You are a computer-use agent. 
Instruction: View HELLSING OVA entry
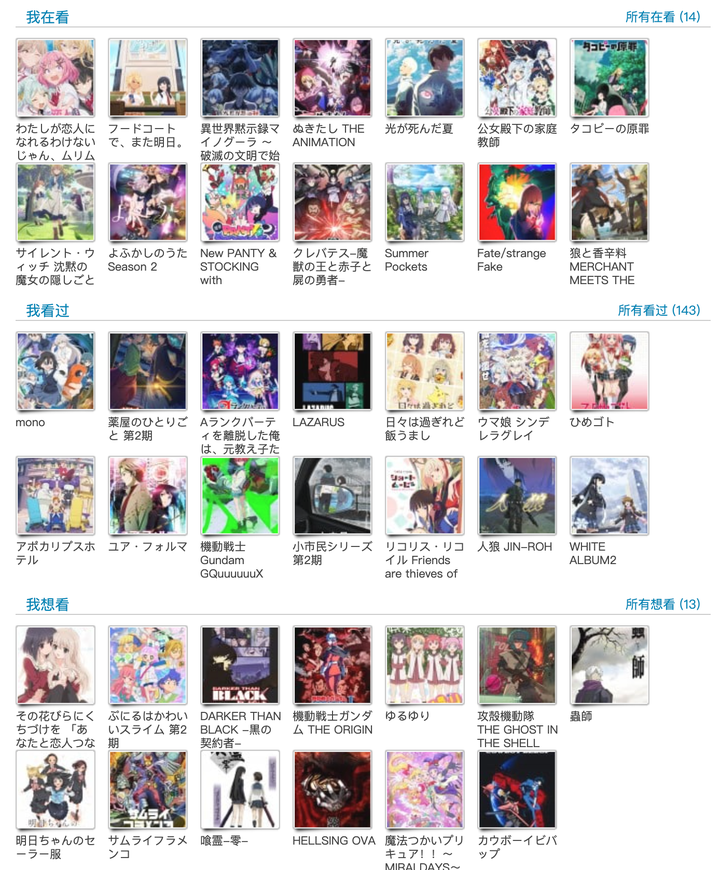click(x=332, y=790)
